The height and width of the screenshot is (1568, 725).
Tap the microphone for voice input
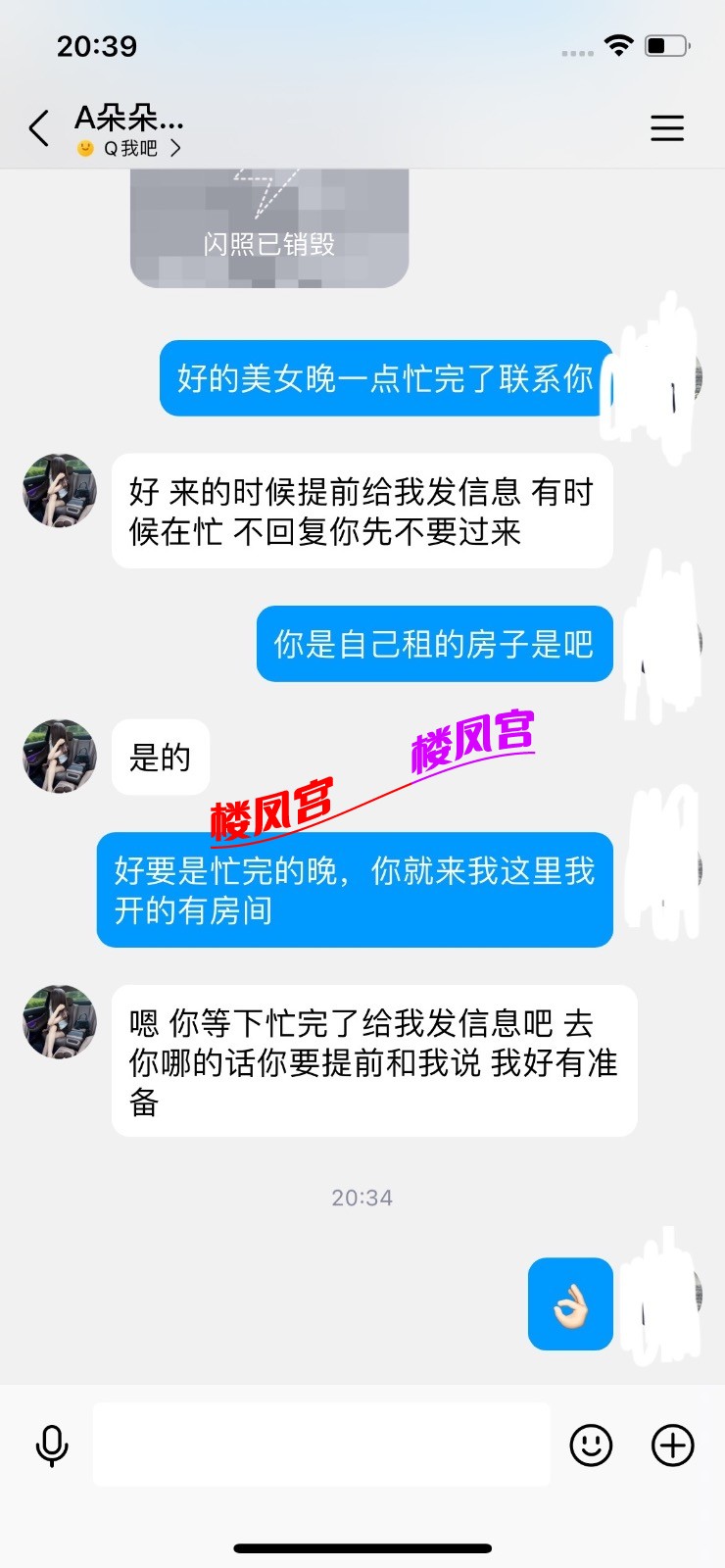coord(52,1445)
